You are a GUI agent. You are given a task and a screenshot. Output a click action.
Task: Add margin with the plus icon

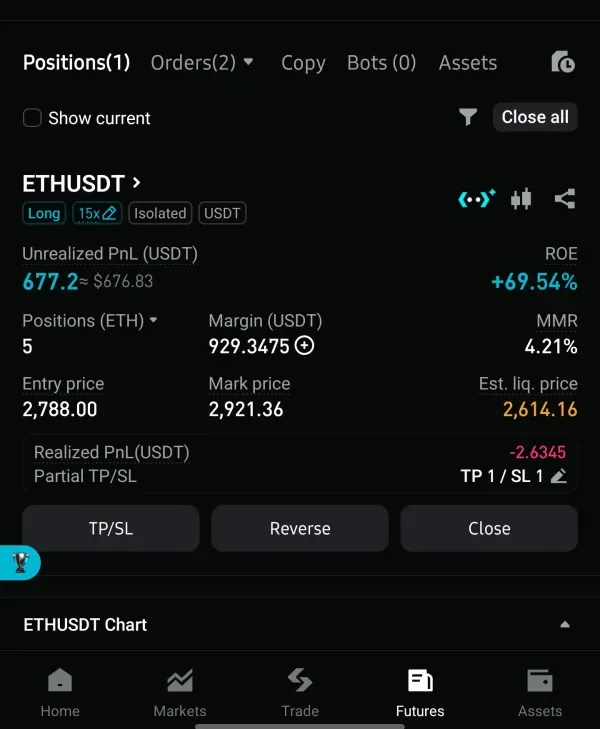(x=304, y=346)
